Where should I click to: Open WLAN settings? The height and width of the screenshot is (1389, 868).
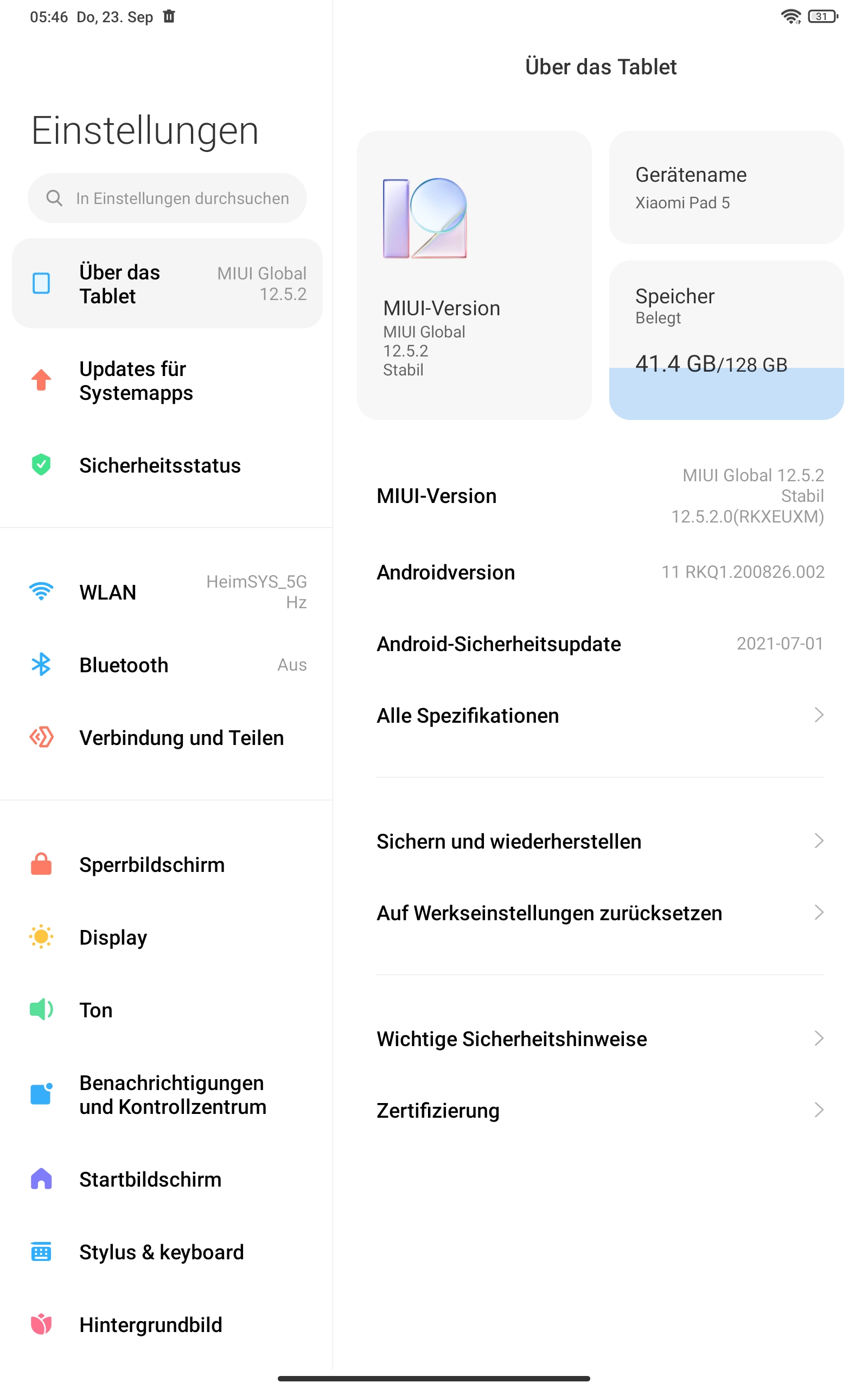pyautogui.click(x=167, y=592)
